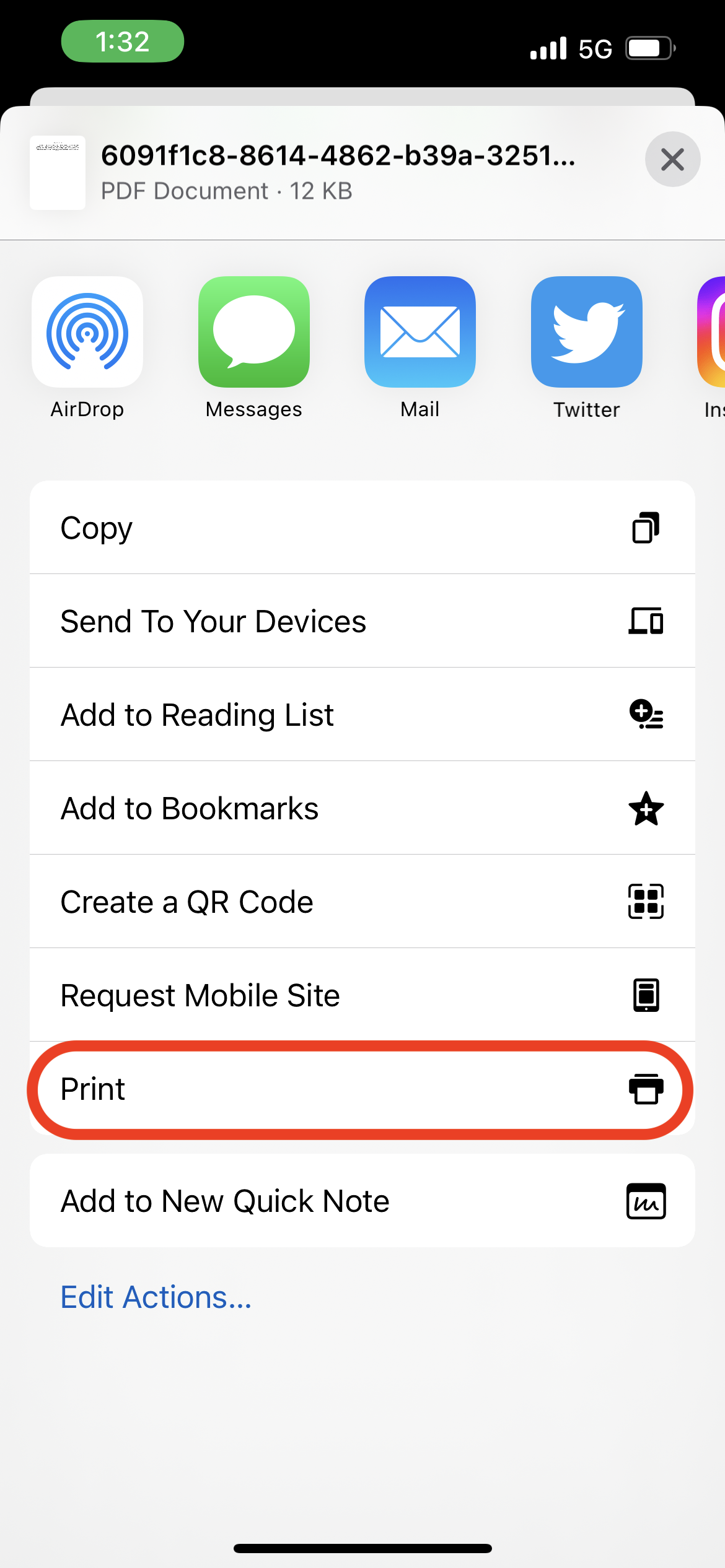Share the document to Twitter
Screen dimensions: 725x1568
tap(586, 333)
